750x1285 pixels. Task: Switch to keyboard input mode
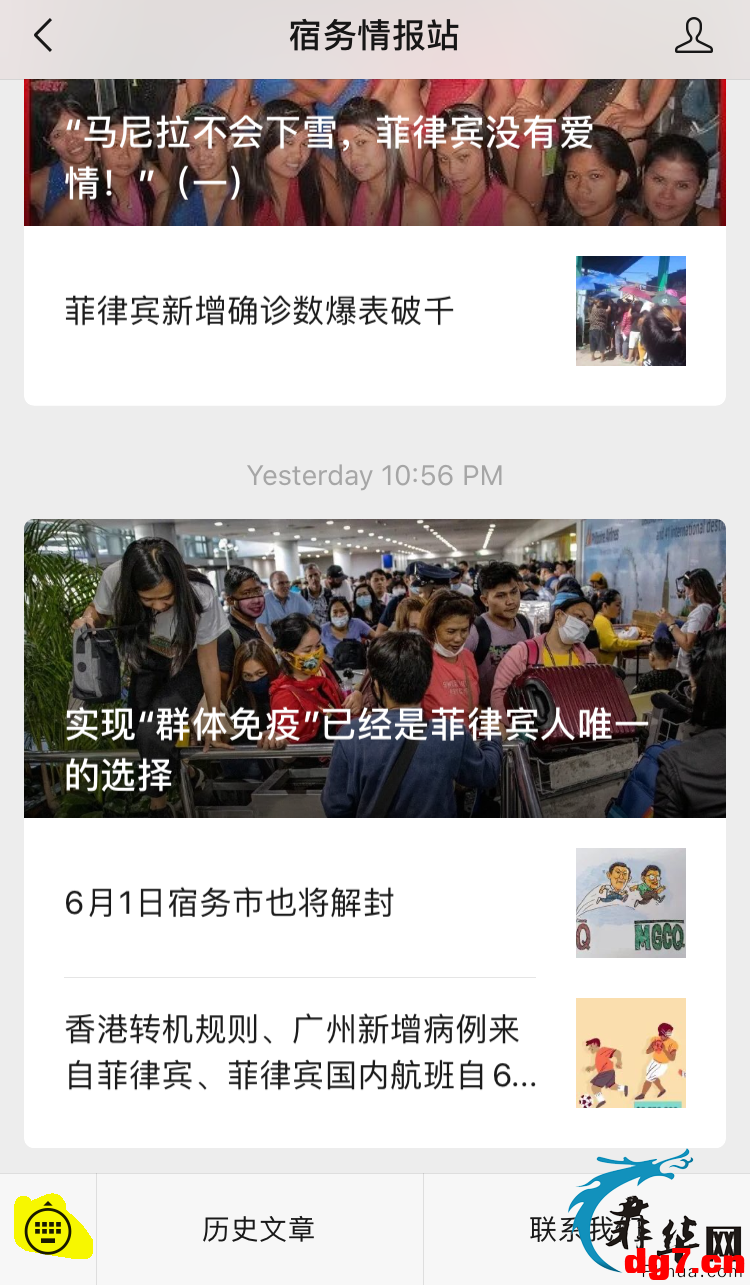point(48,1230)
